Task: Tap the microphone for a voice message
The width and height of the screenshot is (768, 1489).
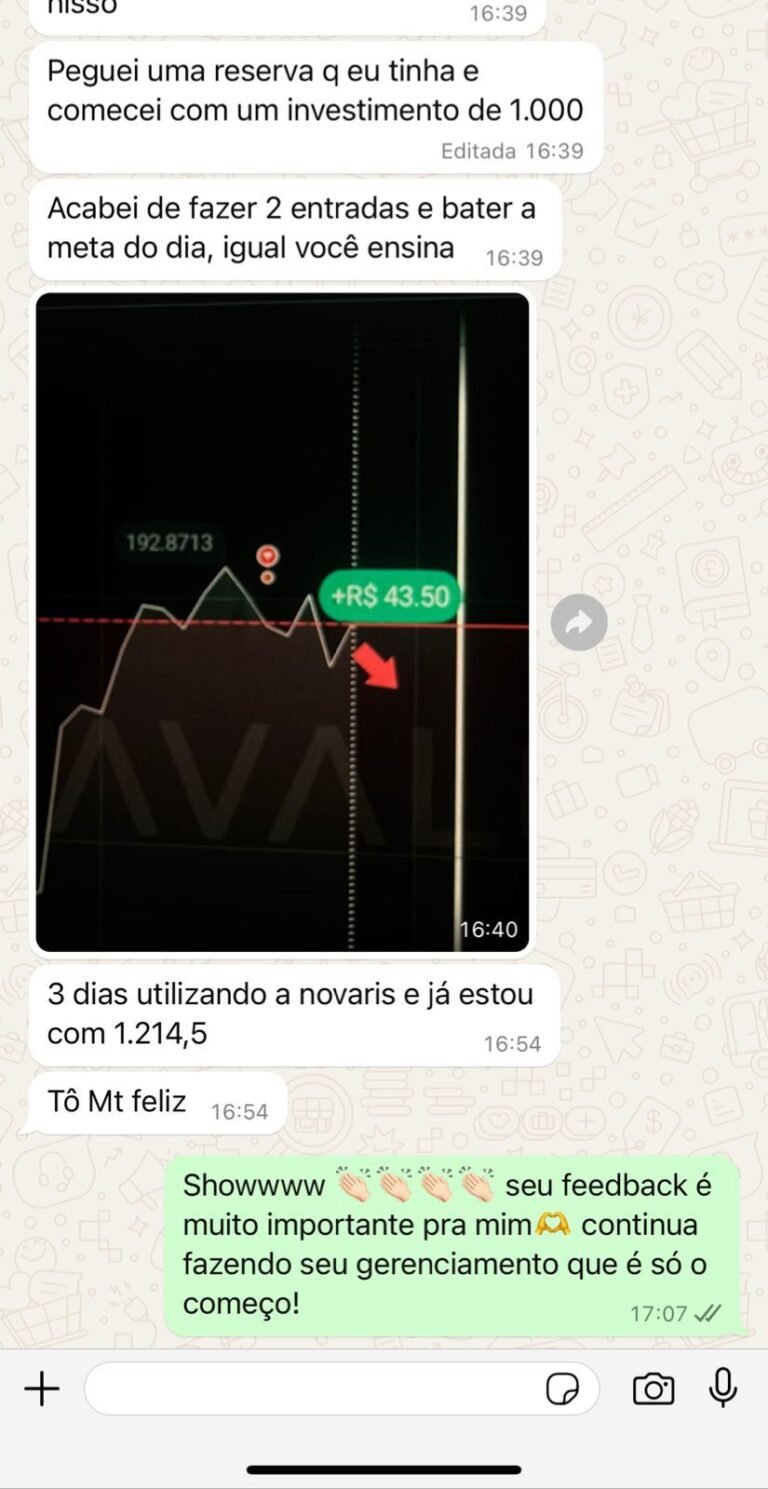Action: pos(723,1389)
